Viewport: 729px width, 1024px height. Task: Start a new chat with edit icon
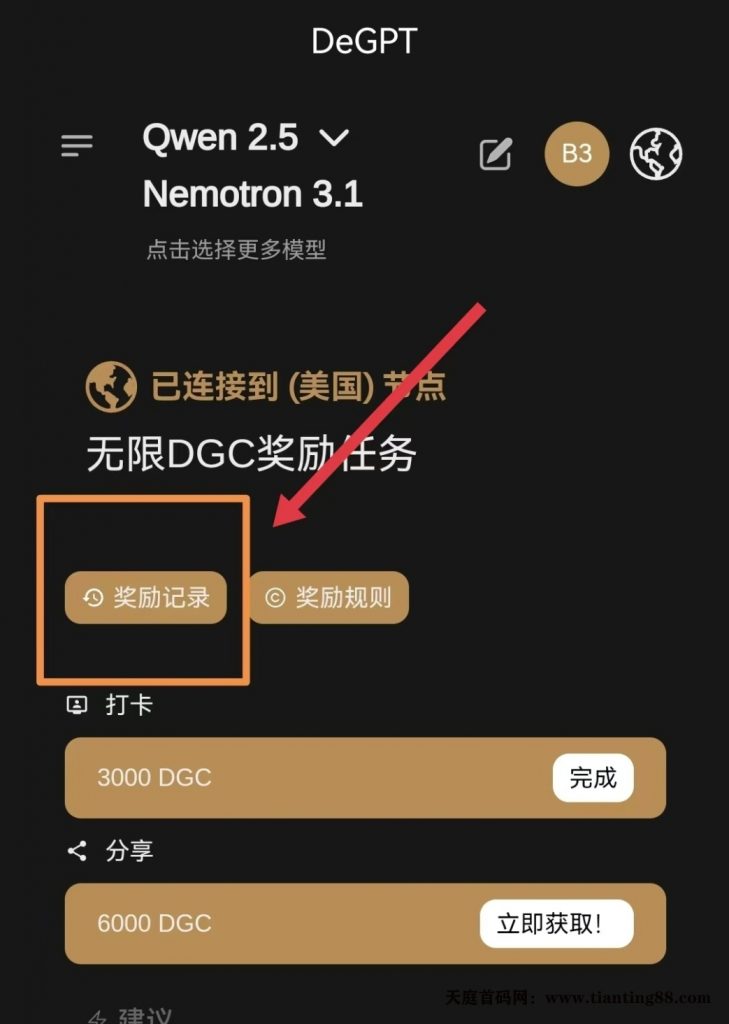point(496,154)
